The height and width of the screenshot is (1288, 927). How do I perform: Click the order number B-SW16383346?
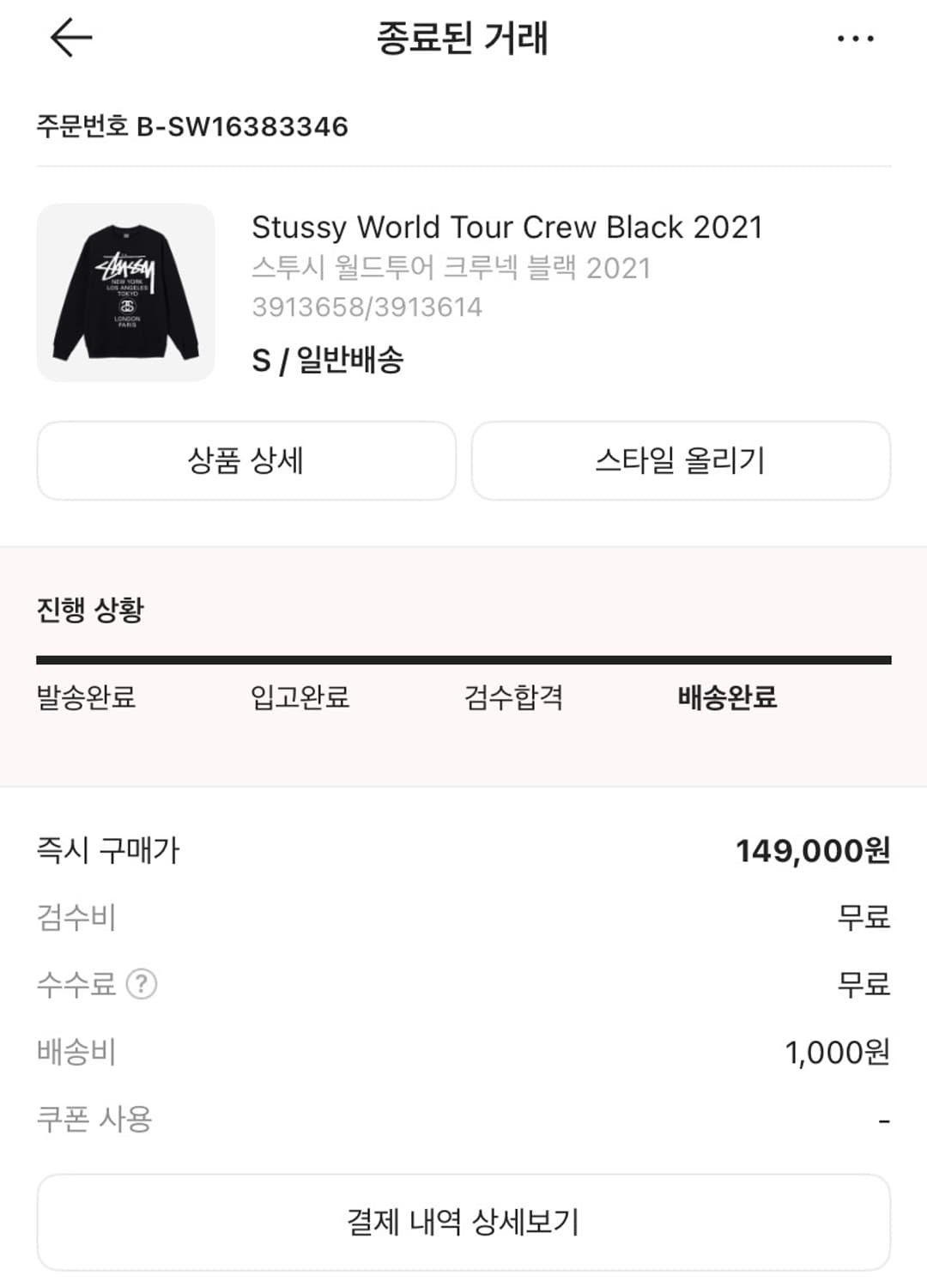click(x=191, y=127)
